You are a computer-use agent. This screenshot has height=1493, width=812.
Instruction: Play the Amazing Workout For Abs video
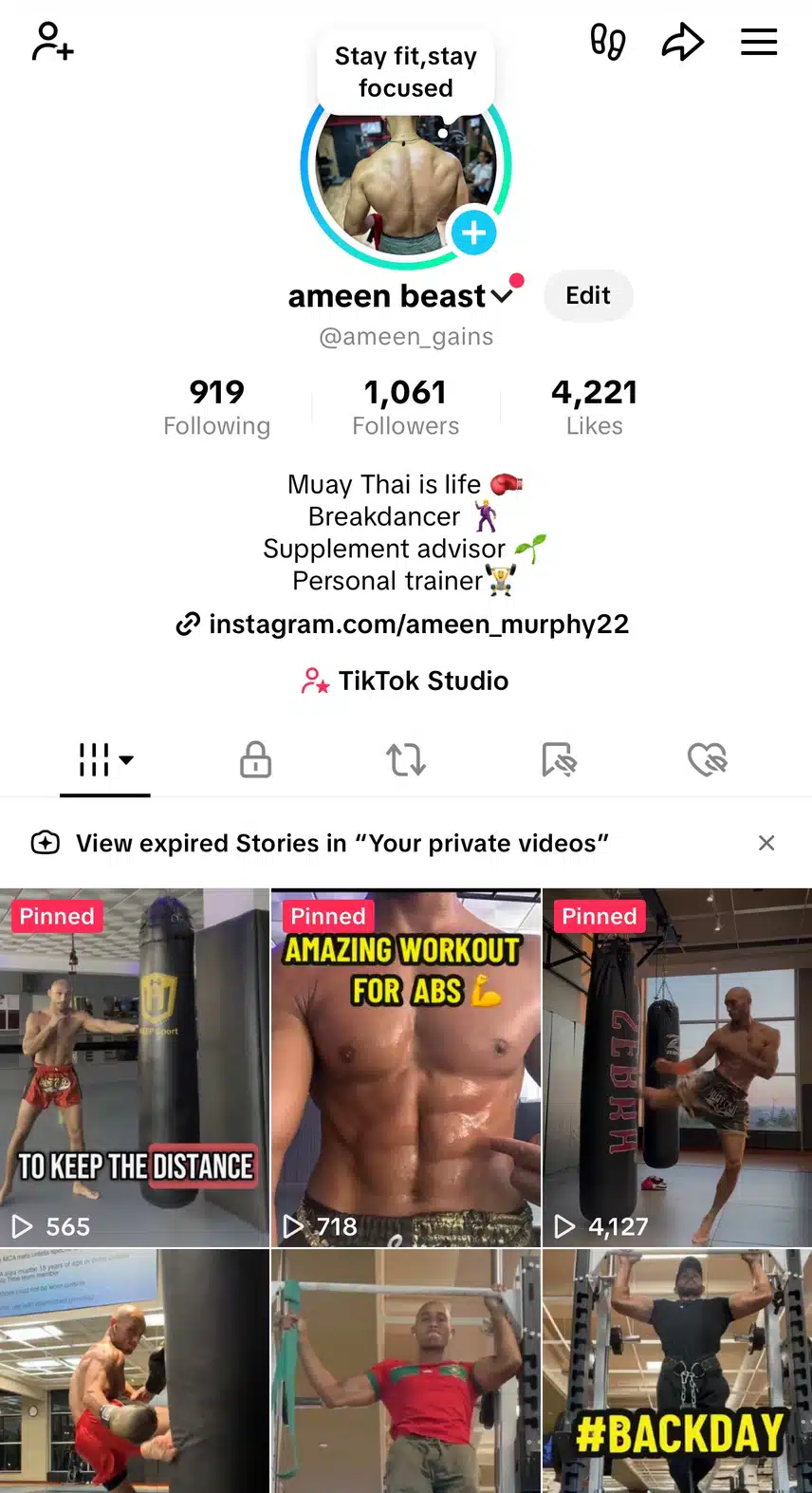(x=406, y=1068)
